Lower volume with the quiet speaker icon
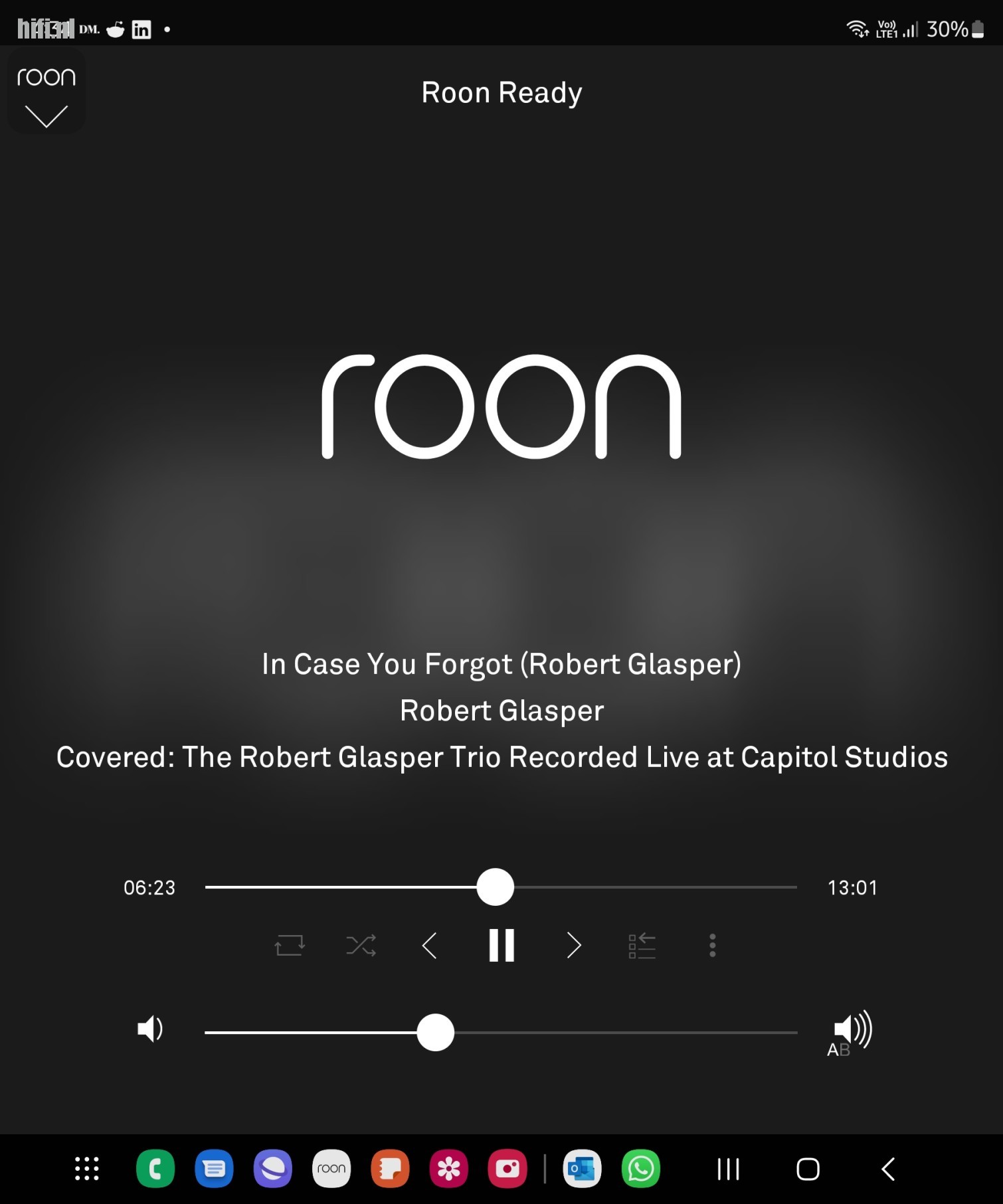 point(149,1029)
